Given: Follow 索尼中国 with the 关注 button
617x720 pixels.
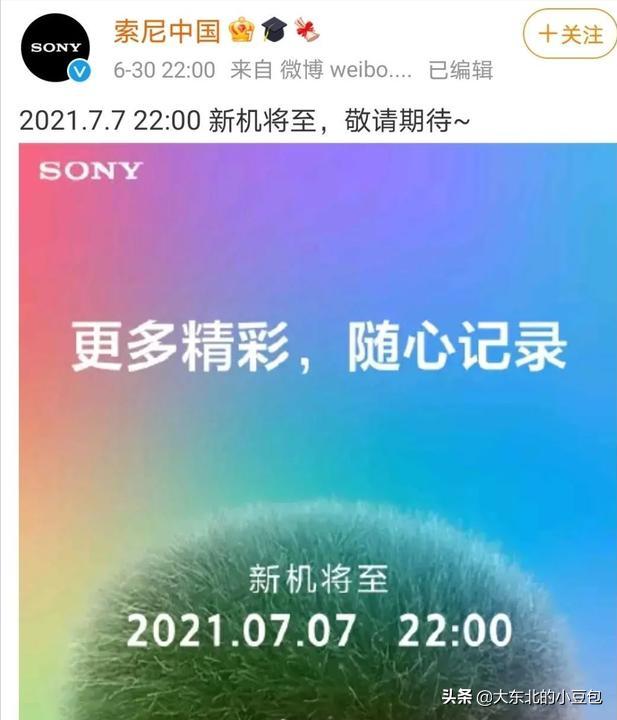Looking at the screenshot, I should [569, 34].
